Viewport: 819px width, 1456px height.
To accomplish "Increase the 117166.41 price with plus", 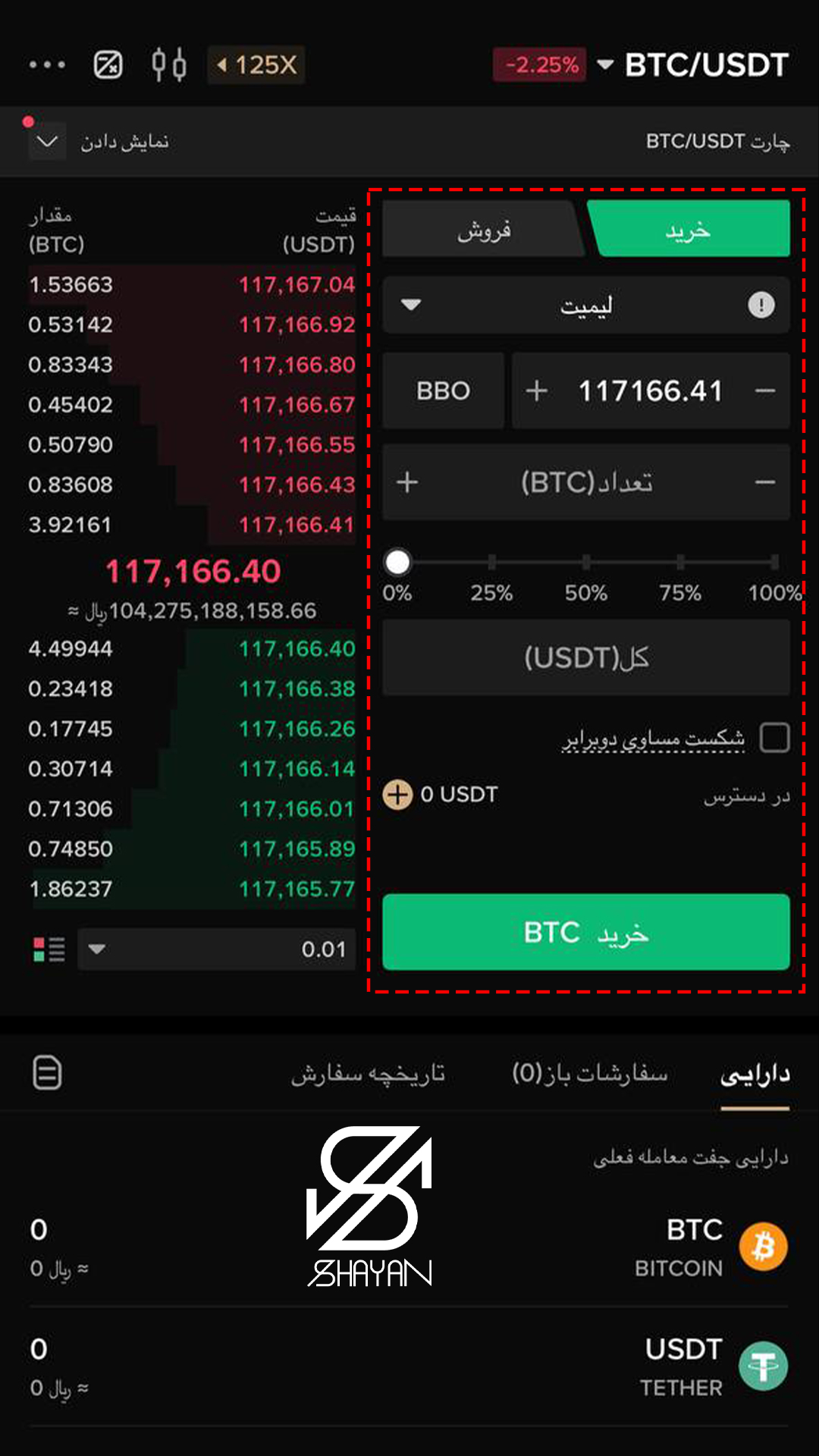I will (536, 391).
